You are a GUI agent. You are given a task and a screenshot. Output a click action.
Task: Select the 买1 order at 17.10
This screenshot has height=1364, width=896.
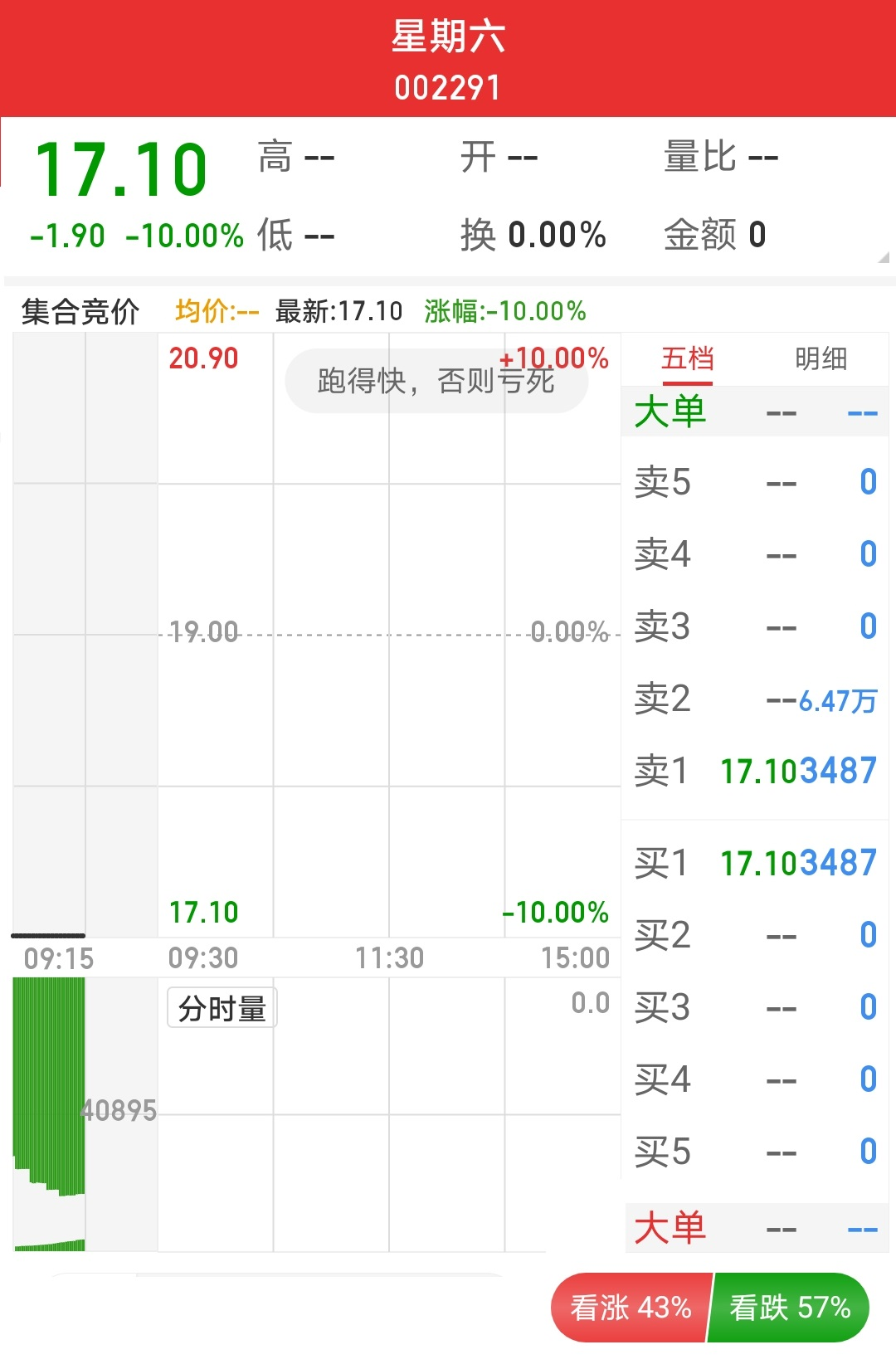[755, 863]
